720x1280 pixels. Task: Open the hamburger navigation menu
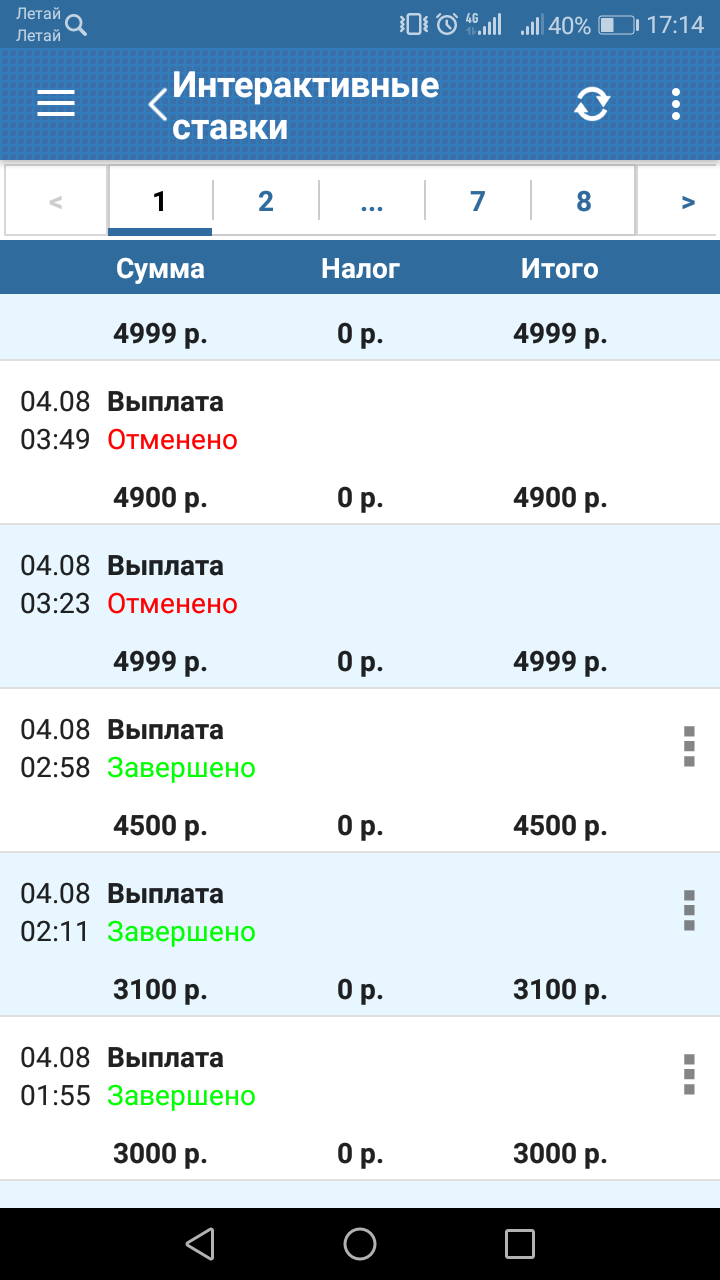(56, 104)
